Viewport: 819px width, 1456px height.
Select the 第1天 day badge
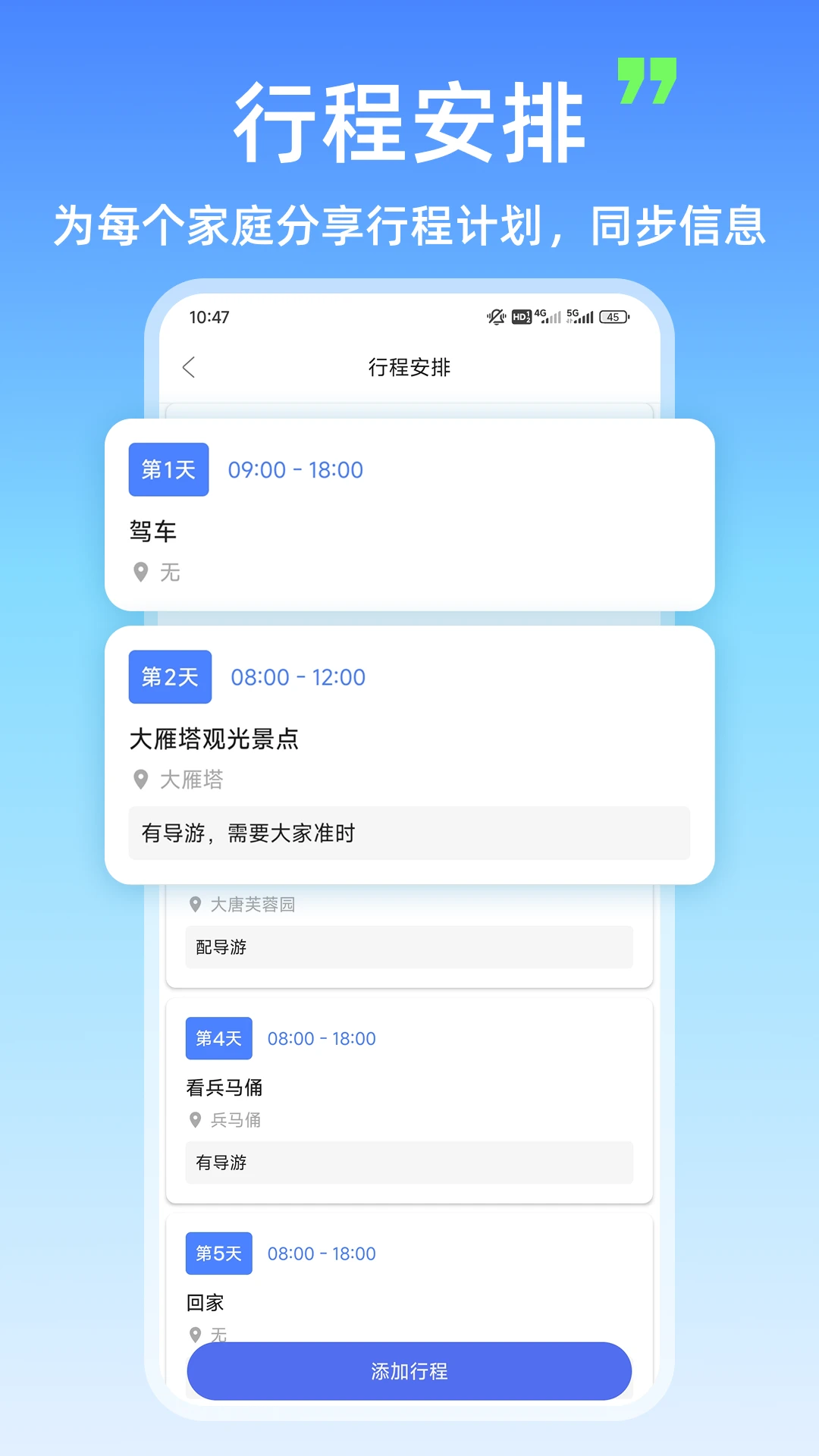[x=168, y=469]
